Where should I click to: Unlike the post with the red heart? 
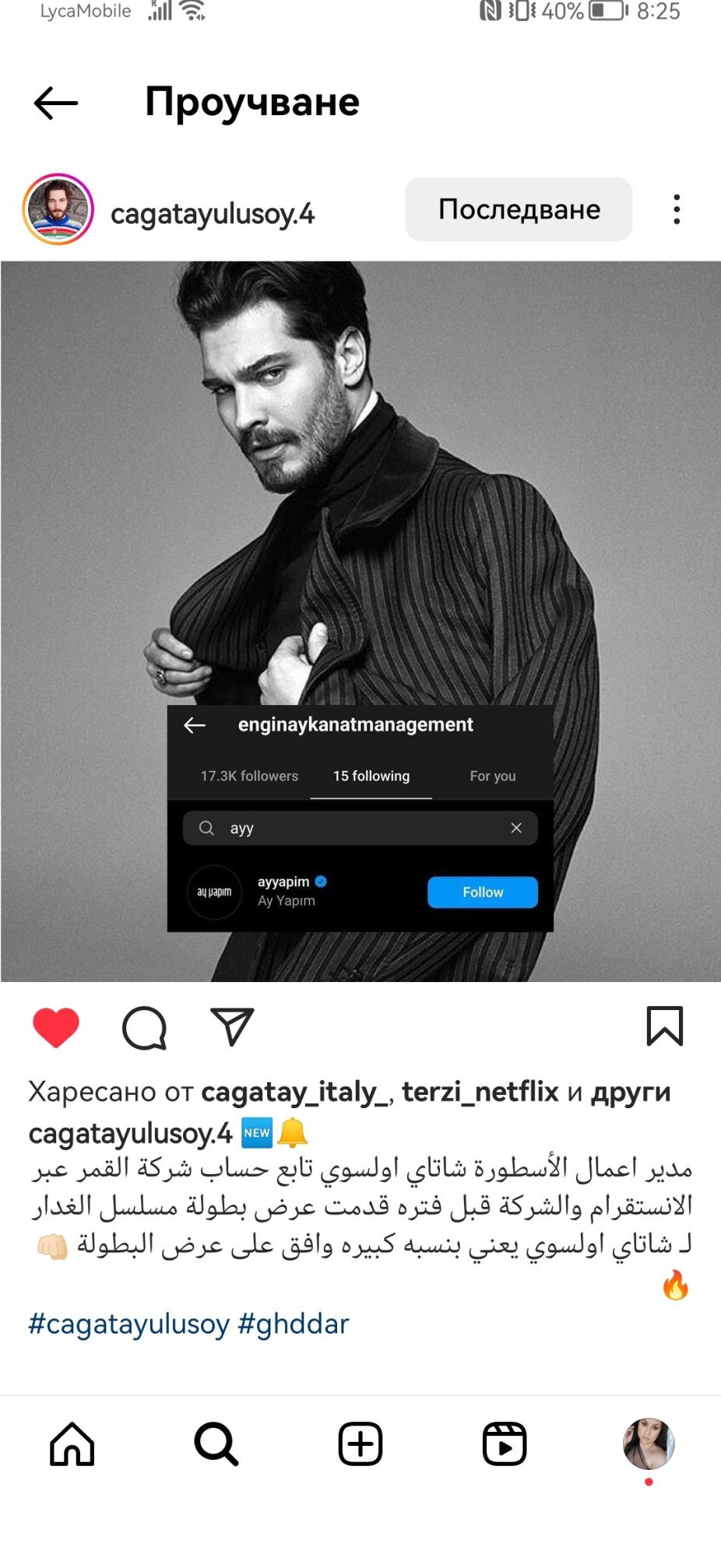click(x=56, y=1027)
